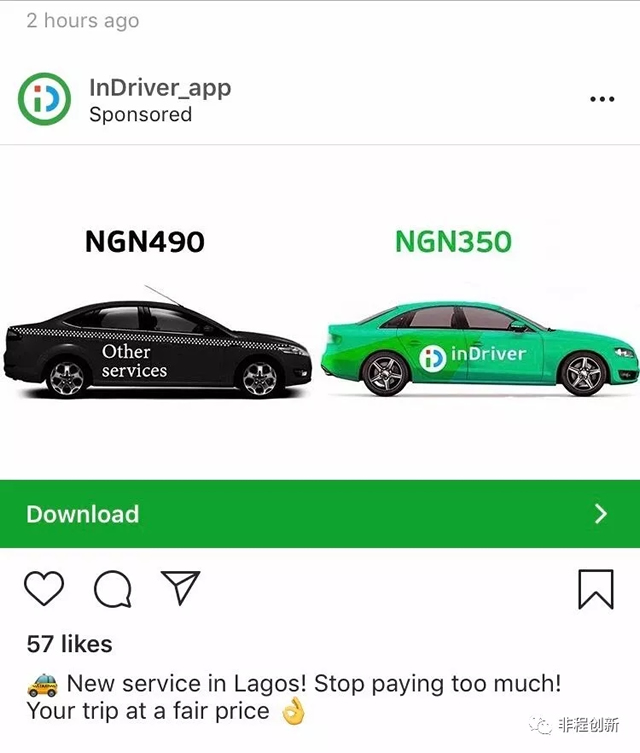Viewport: 640px width, 753px height.
Task: Like the InDriver post with the heart
Action: coord(44,589)
